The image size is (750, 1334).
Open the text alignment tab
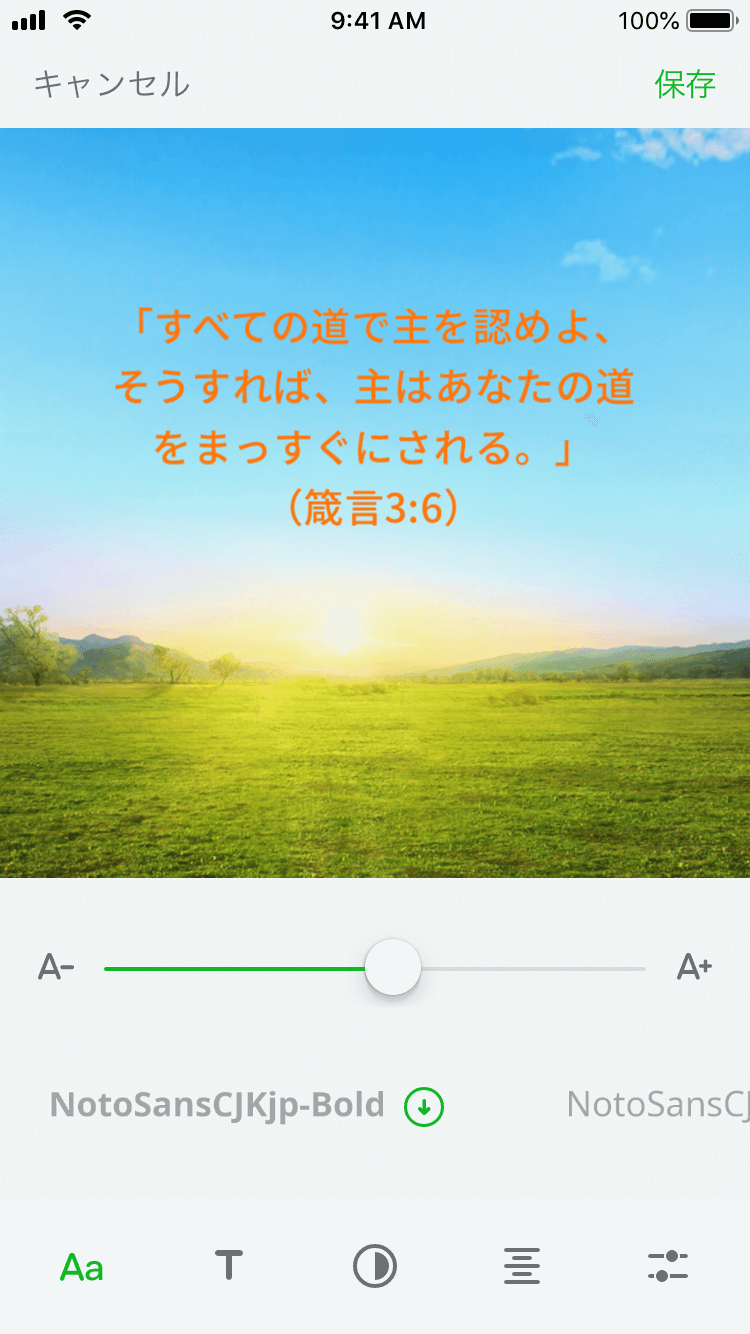[x=522, y=1266]
